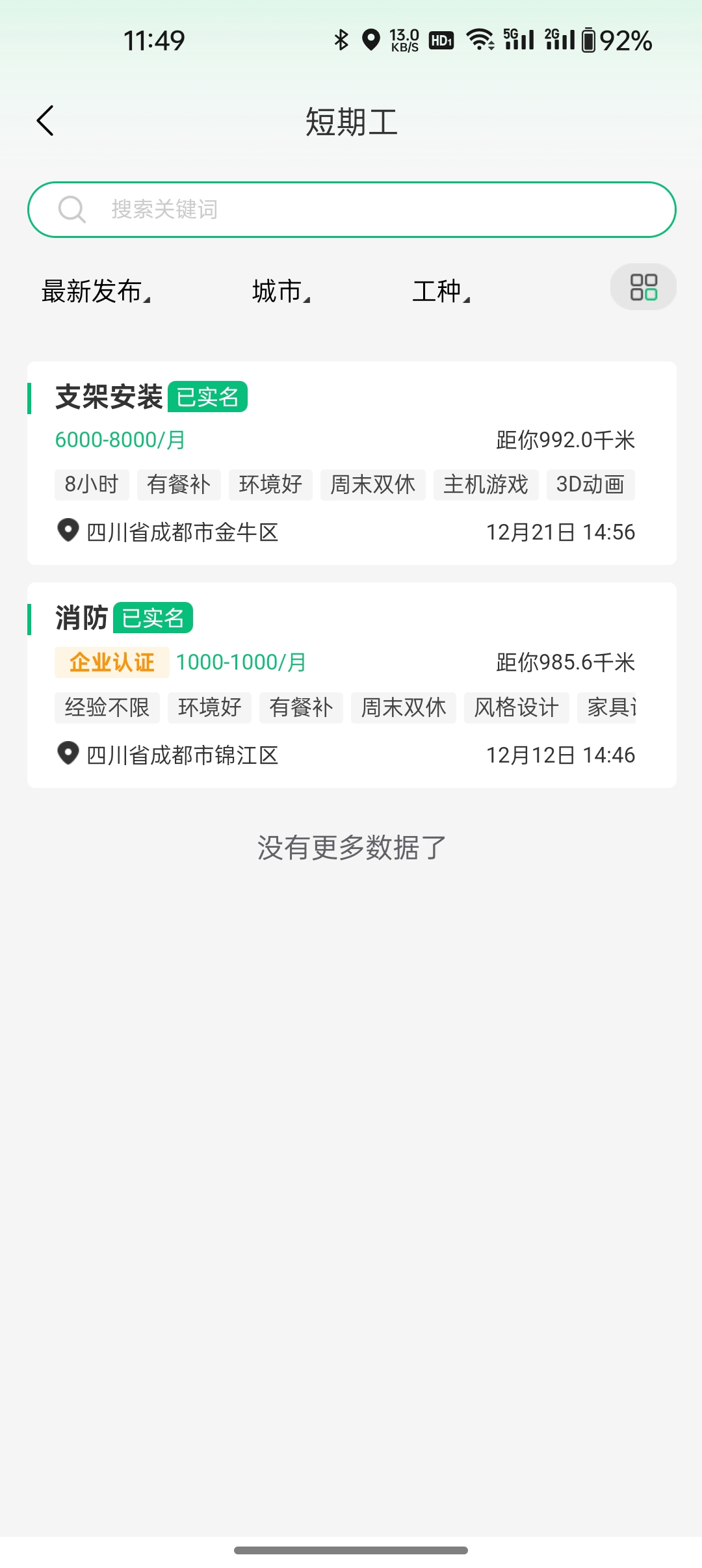702x1568 pixels.
Task: Tap the 搜索关键词 search field
Action: pos(352,209)
